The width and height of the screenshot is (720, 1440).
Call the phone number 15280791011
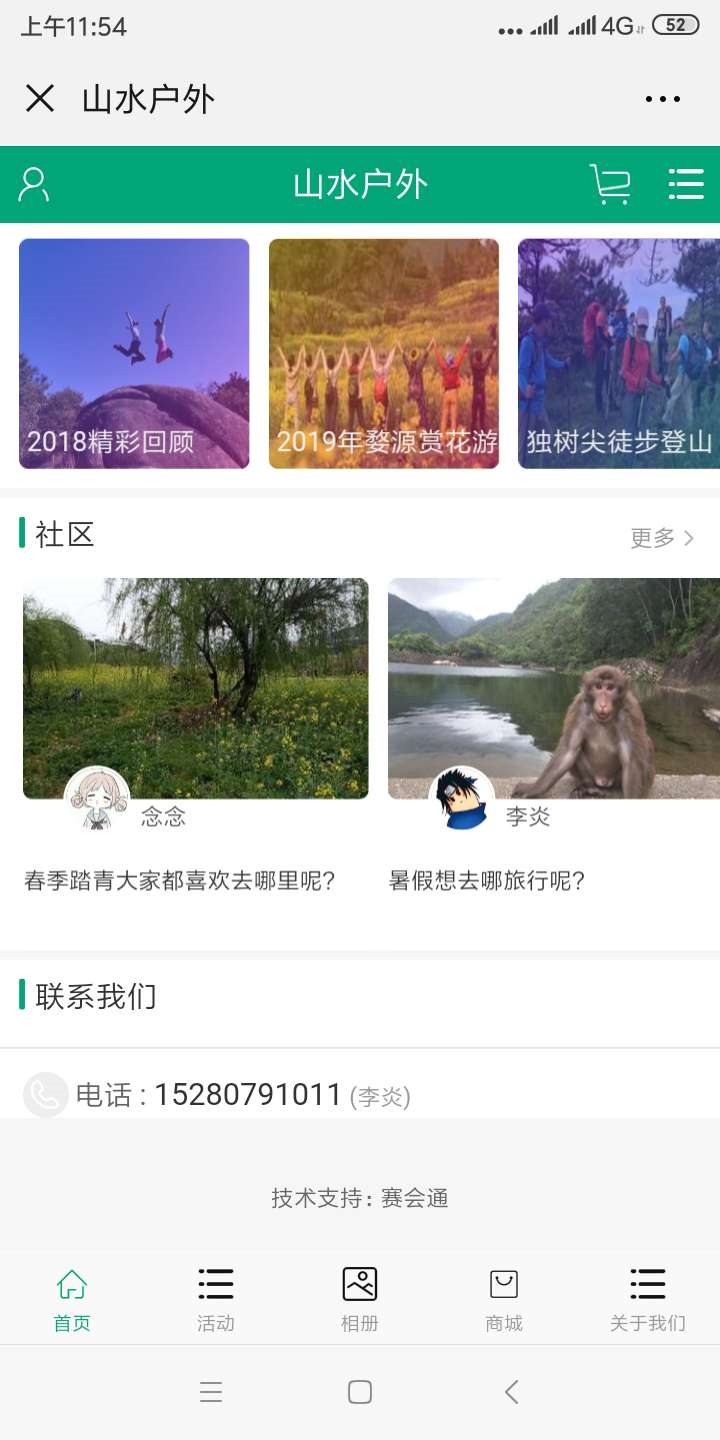pyautogui.click(x=248, y=1095)
